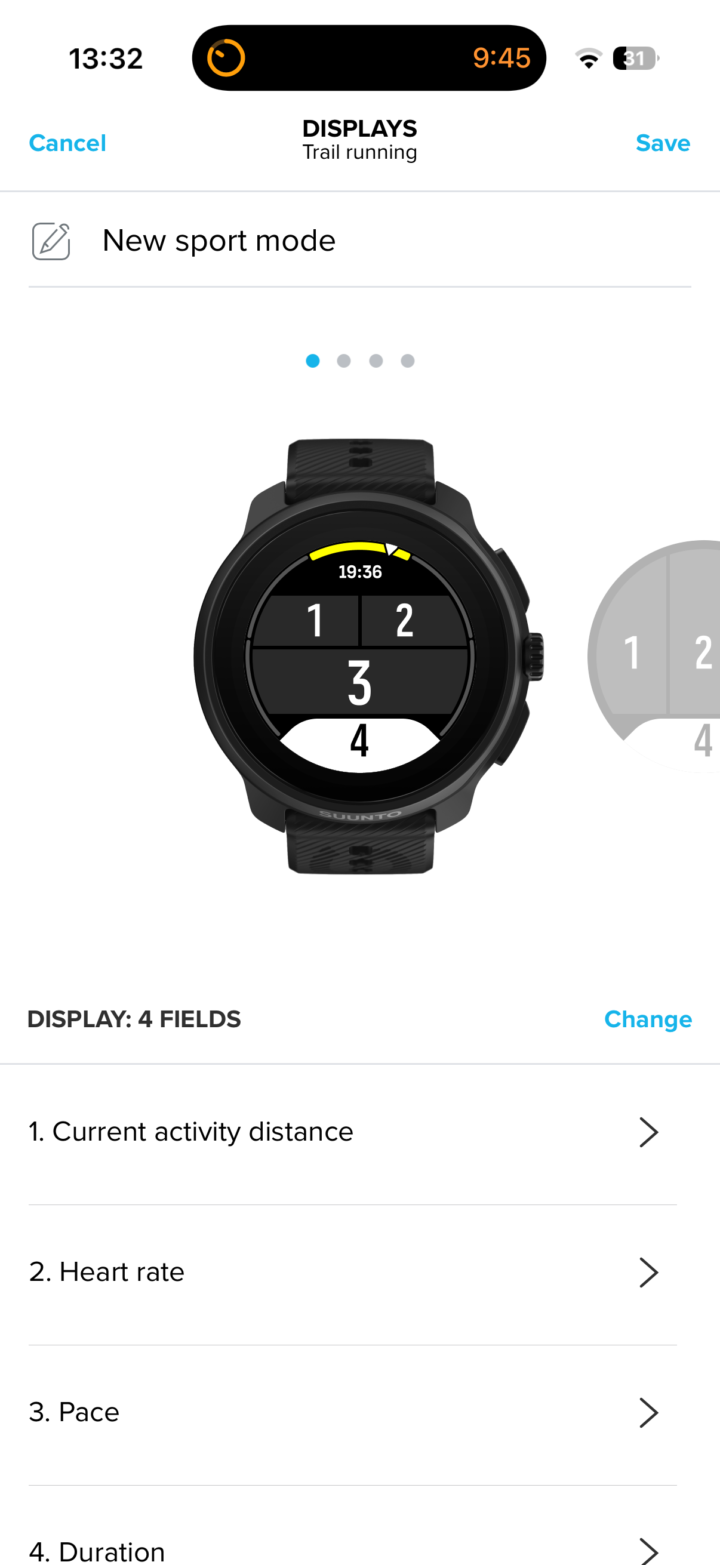Open field 1 Current activity distance
This screenshot has width=720, height=1565.
(x=352, y=1132)
